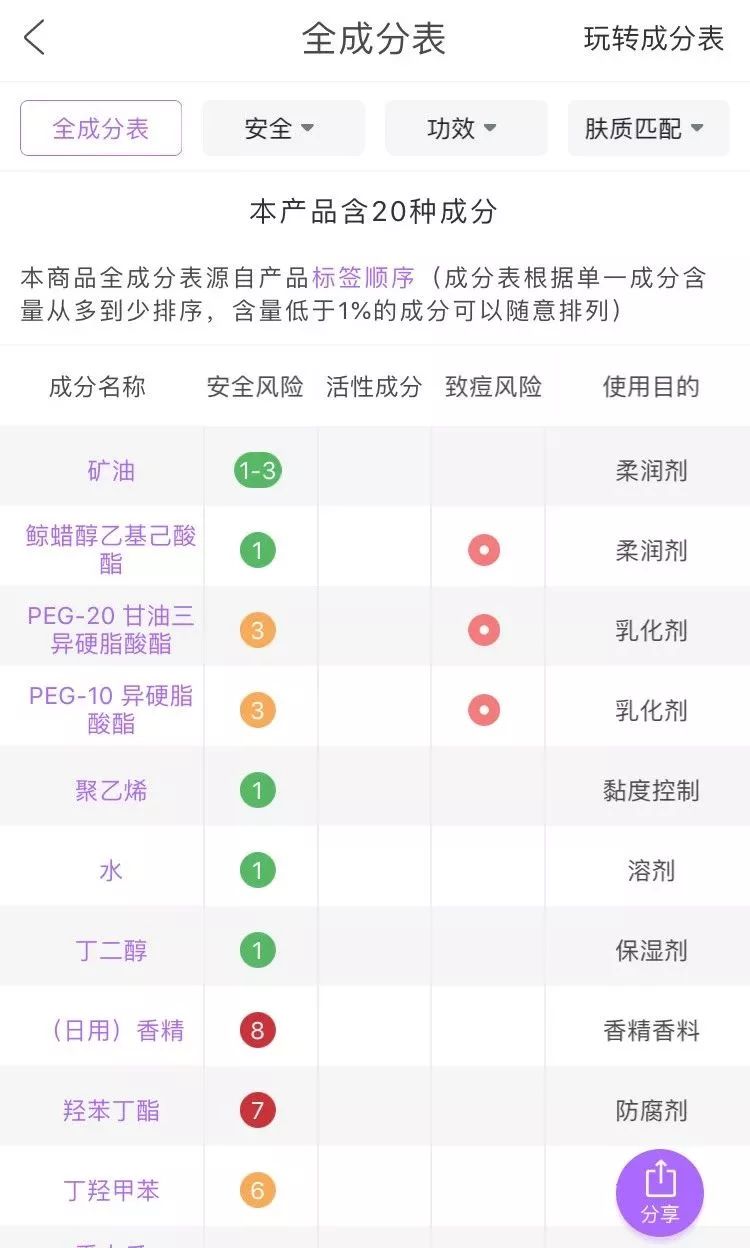This screenshot has height=1248, width=750.
Task: Tap the acne-risk dot for PEG-10异硬脂酸酯
Action: coord(485,710)
